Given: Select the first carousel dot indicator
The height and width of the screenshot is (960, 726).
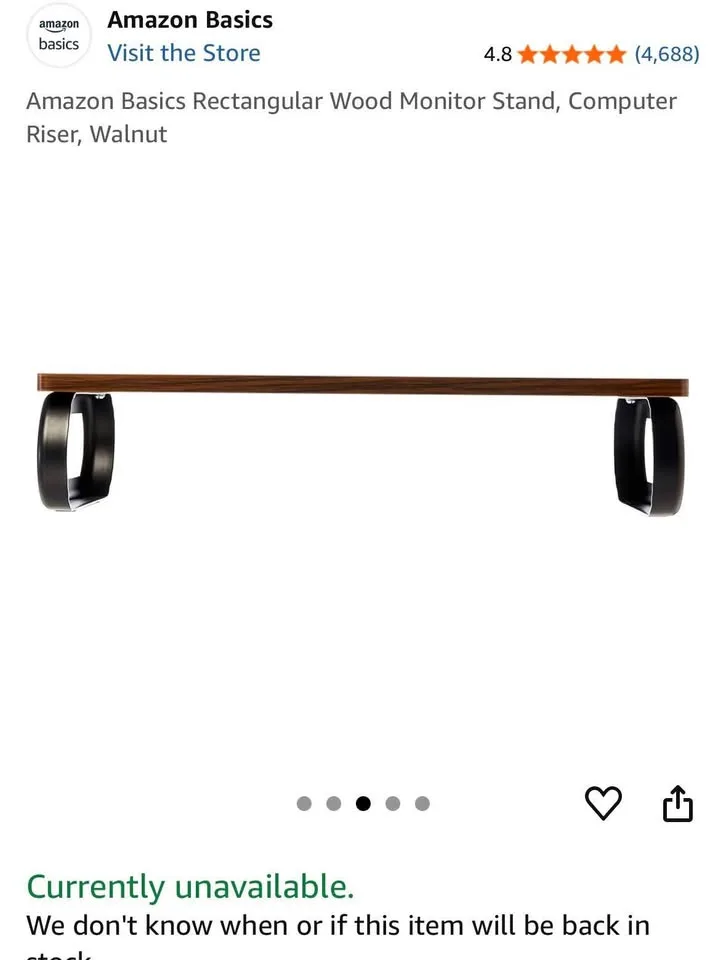Looking at the screenshot, I should click(x=304, y=803).
